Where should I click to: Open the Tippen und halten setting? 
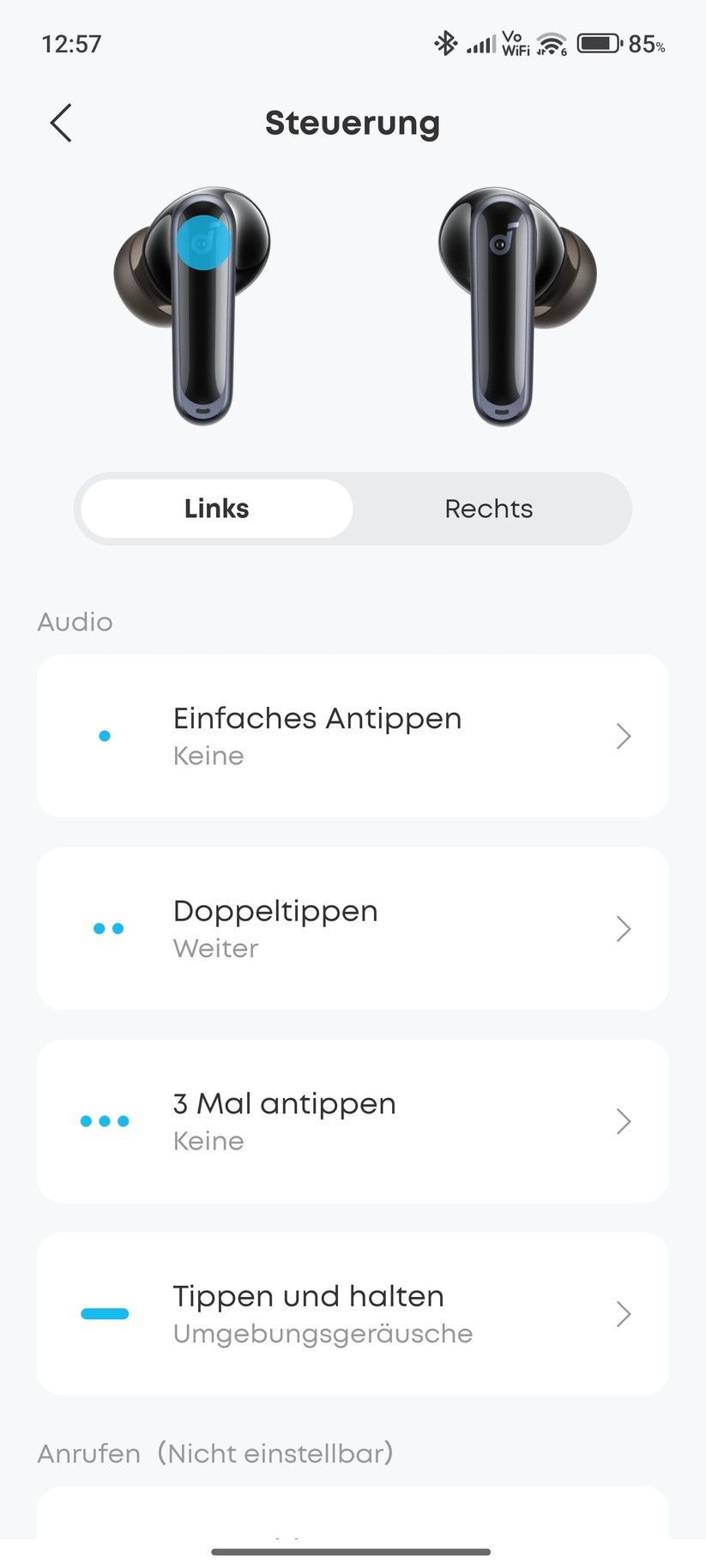[x=353, y=1314]
